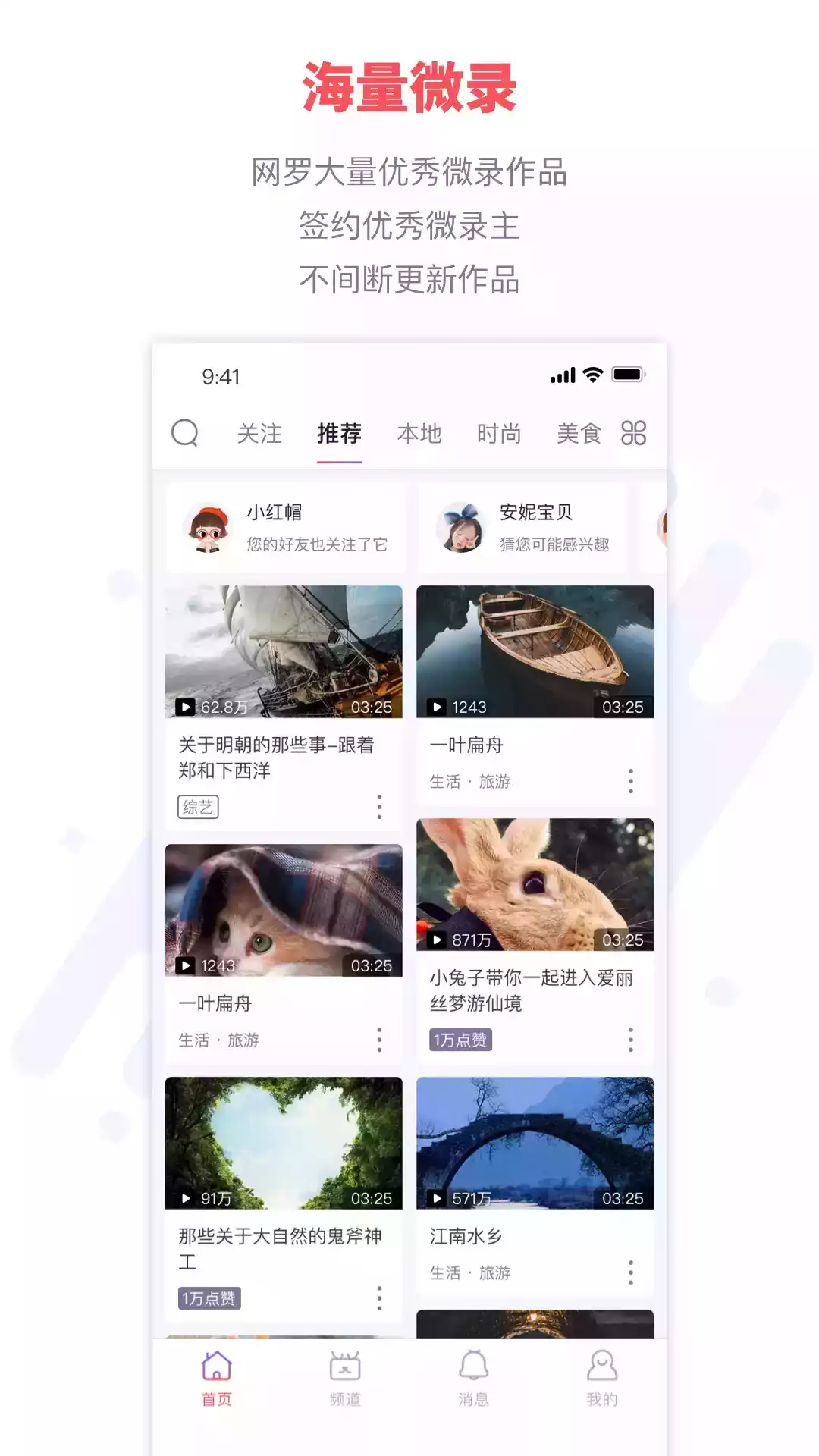Switch to the 本地 tab
The height and width of the screenshot is (1456, 819).
click(x=421, y=432)
